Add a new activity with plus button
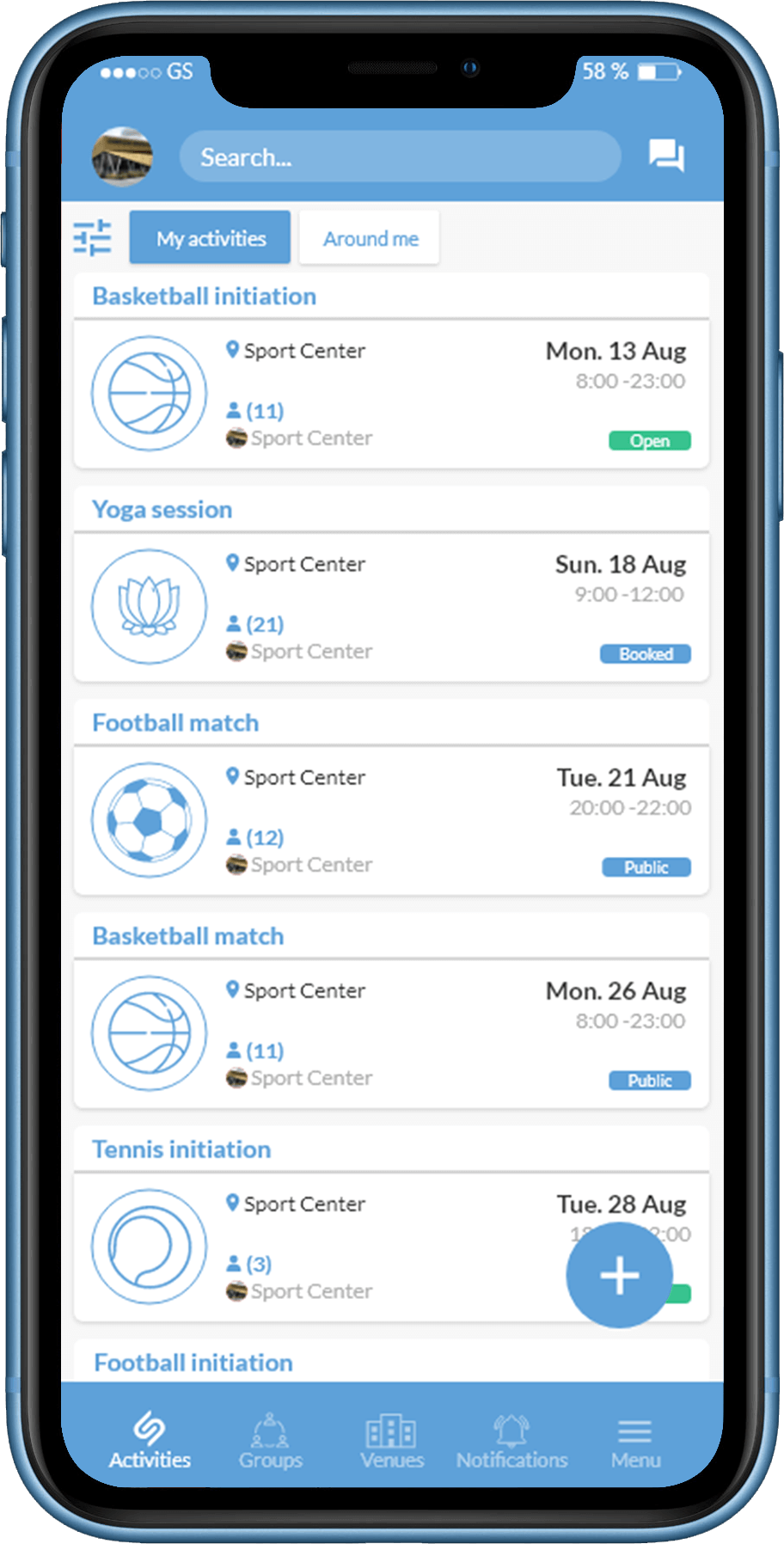The width and height of the screenshot is (784, 1544). [619, 1275]
